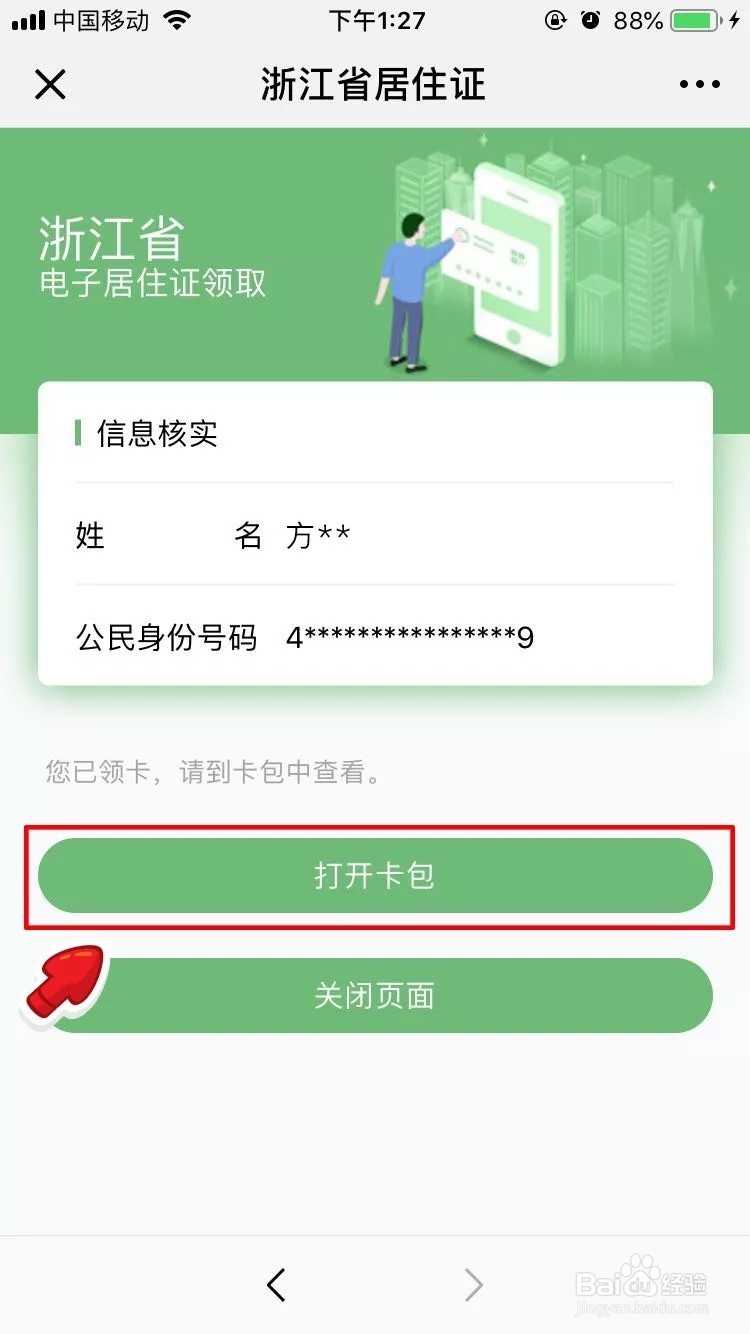Tap the cellular signal strength icon
The height and width of the screenshot is (1334, 750).
[x=25, y=19]
